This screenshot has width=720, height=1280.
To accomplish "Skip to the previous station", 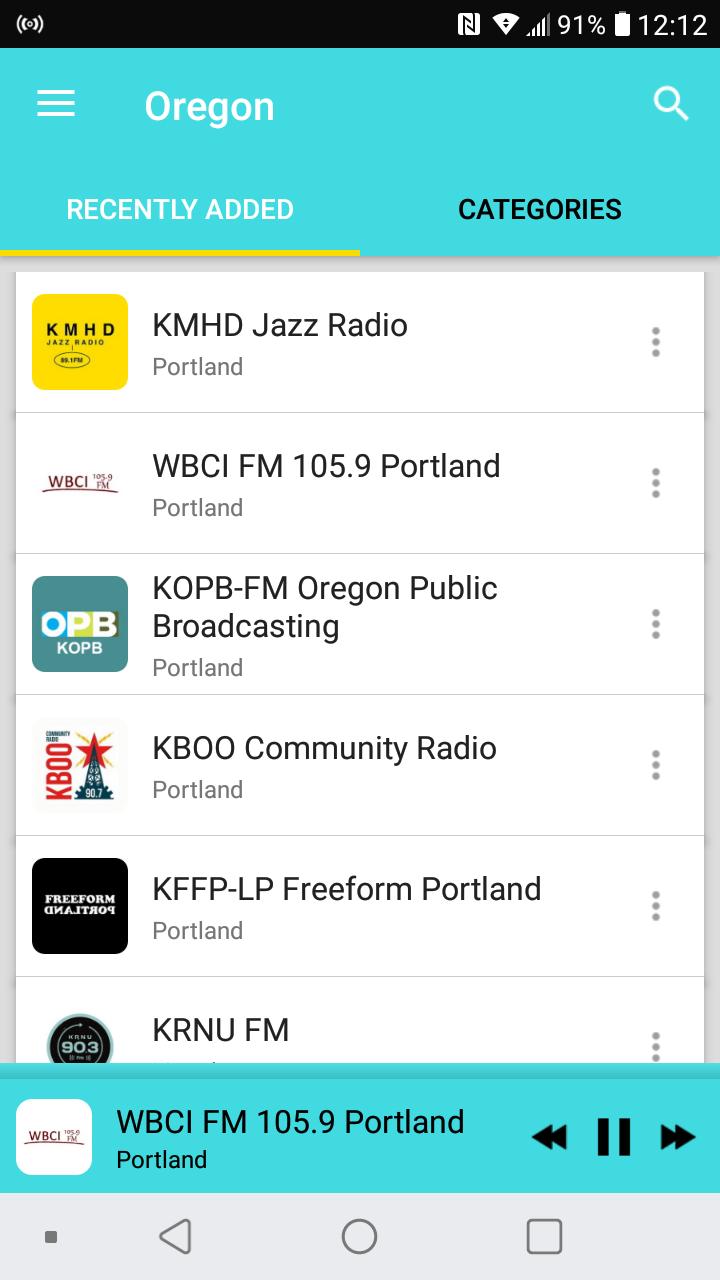I will (549, 1136).
